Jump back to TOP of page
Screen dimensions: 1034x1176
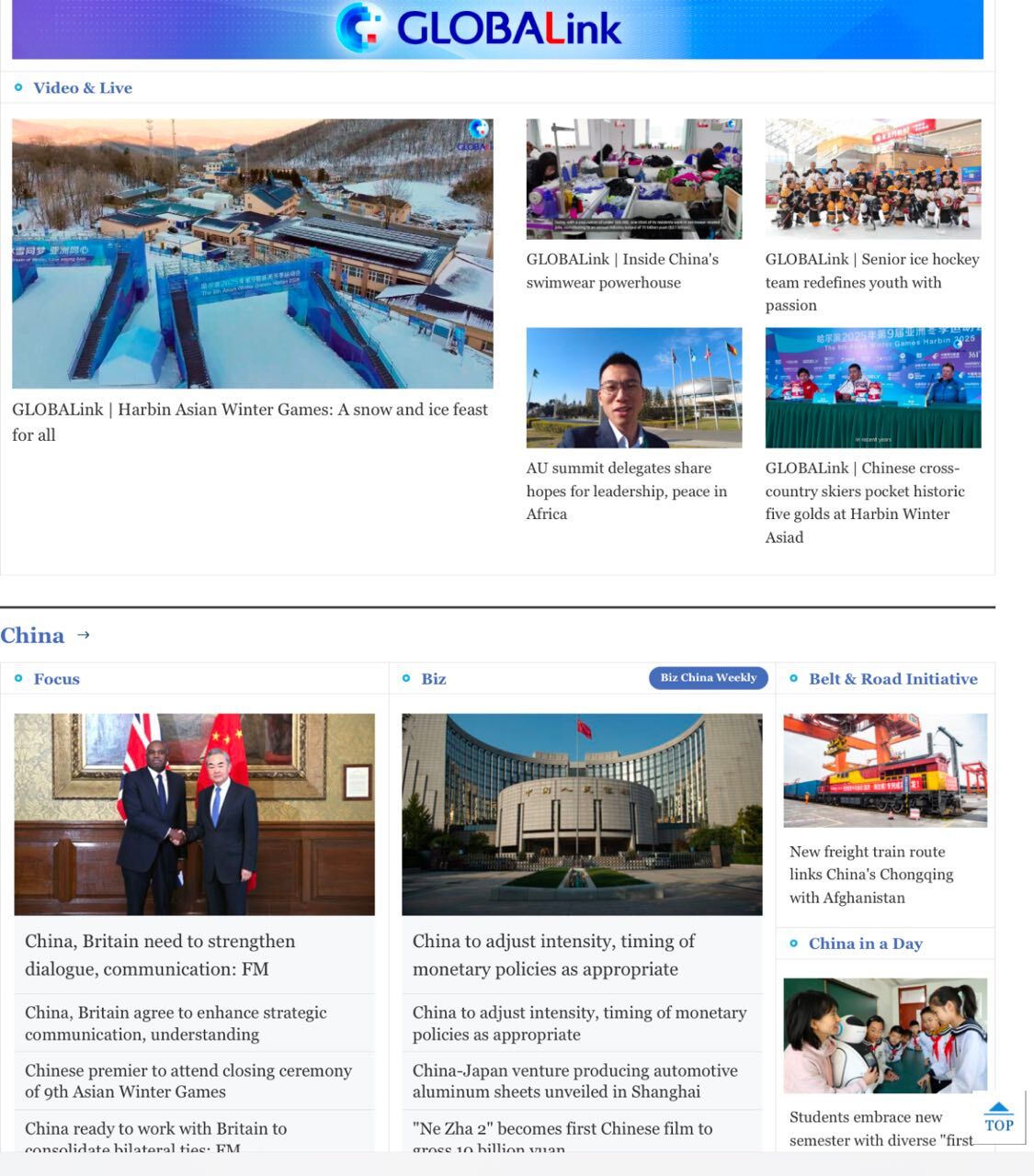(x=999, y=1118)
